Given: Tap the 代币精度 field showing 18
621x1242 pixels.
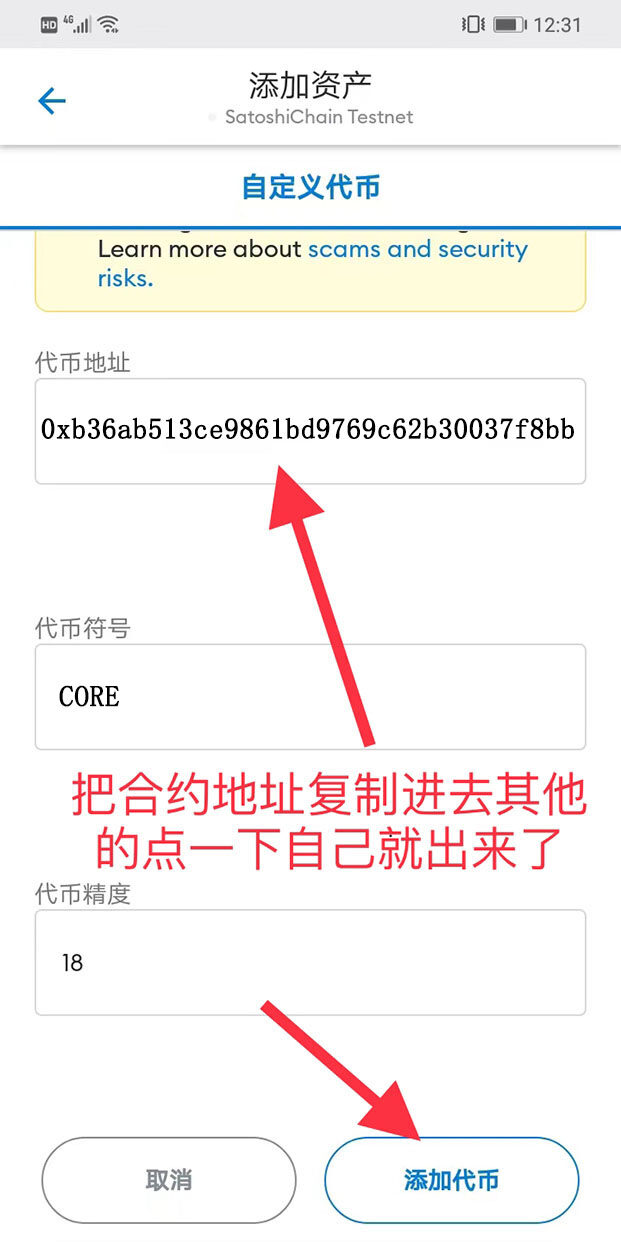Looking at the screenshot, I should [310, 963].
